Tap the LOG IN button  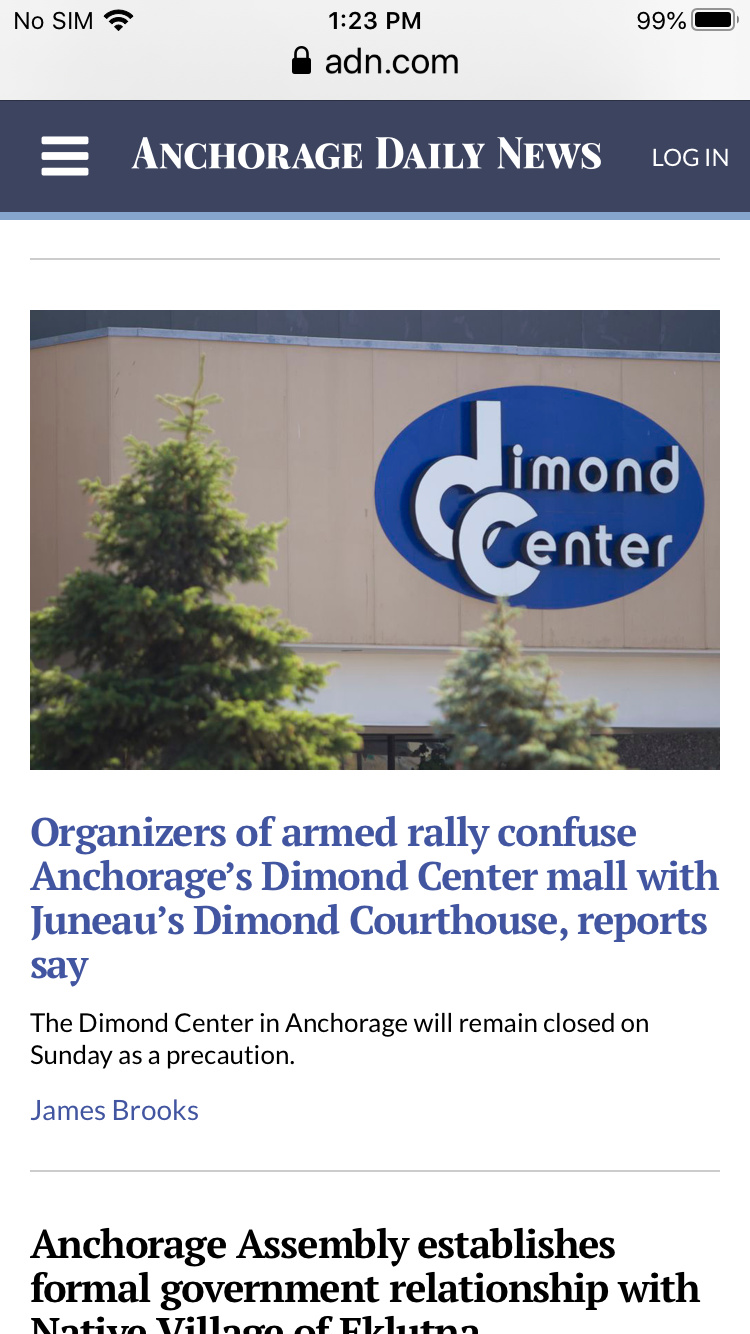coord(690,157)
